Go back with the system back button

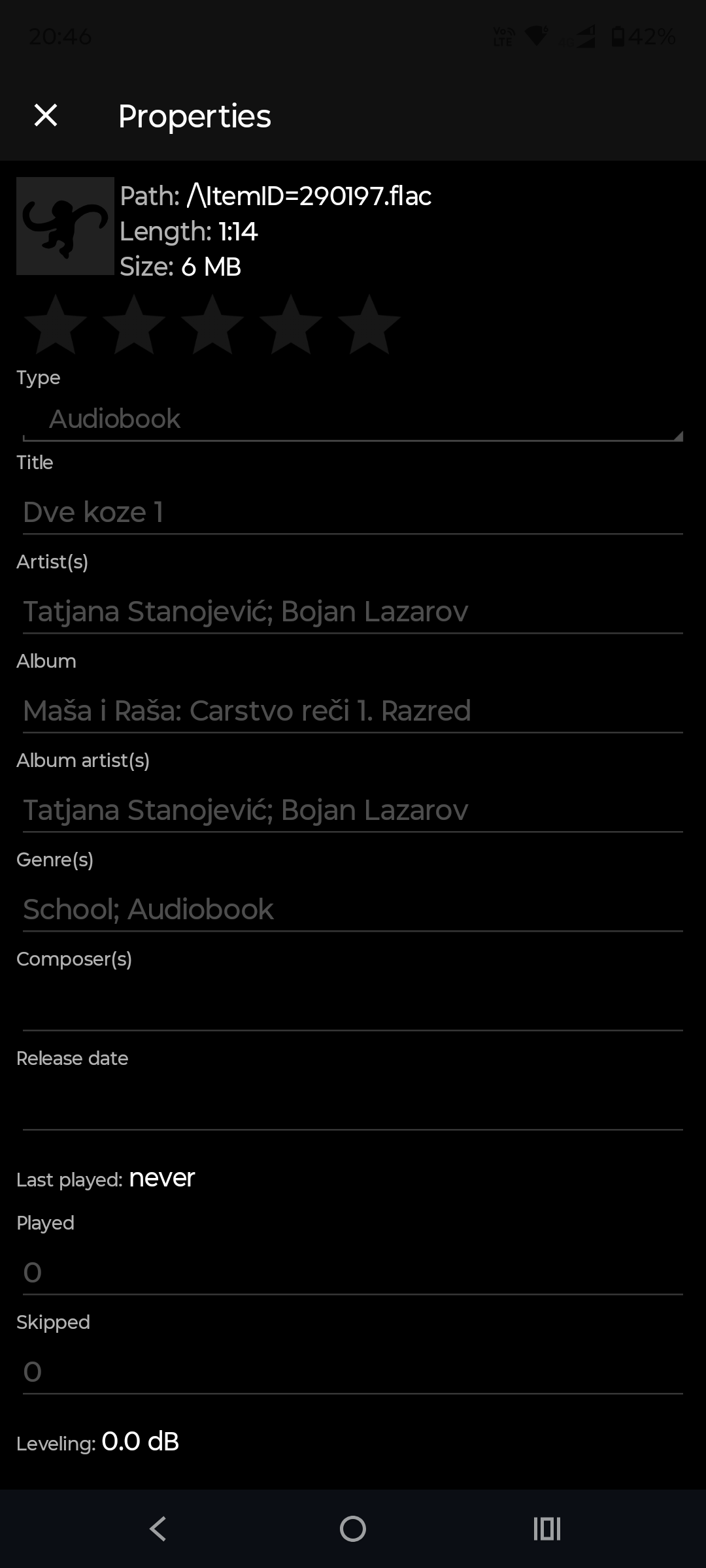pos(158,1529)
